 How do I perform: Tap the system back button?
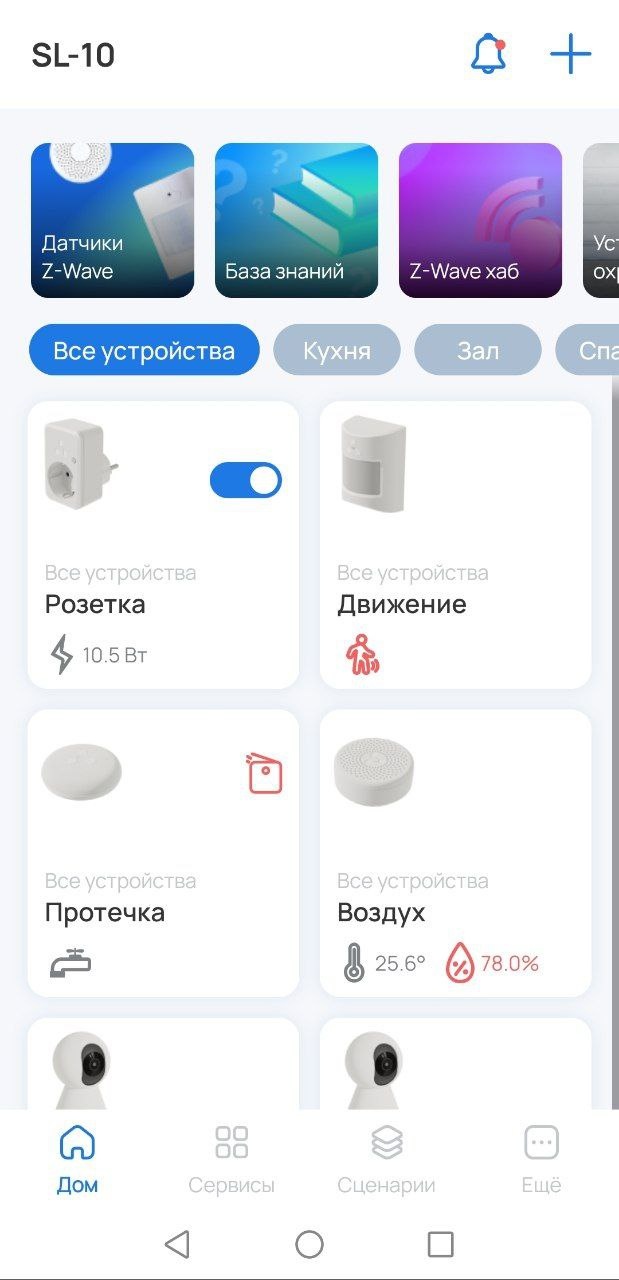pos(177,1244)
